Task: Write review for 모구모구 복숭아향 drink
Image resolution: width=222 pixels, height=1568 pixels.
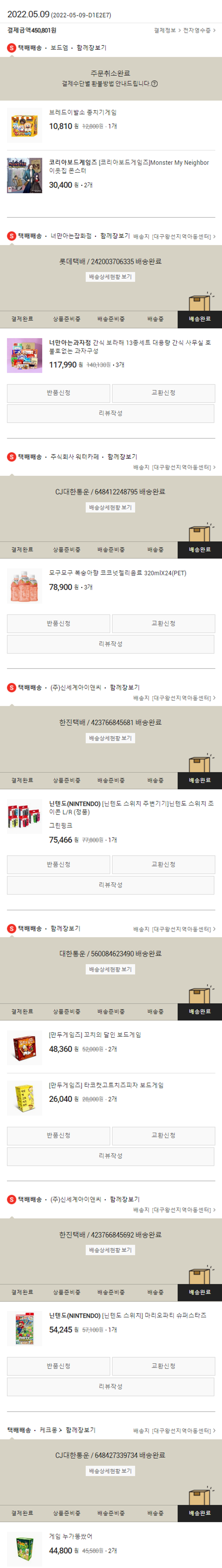Action: (x=110, y=644)
